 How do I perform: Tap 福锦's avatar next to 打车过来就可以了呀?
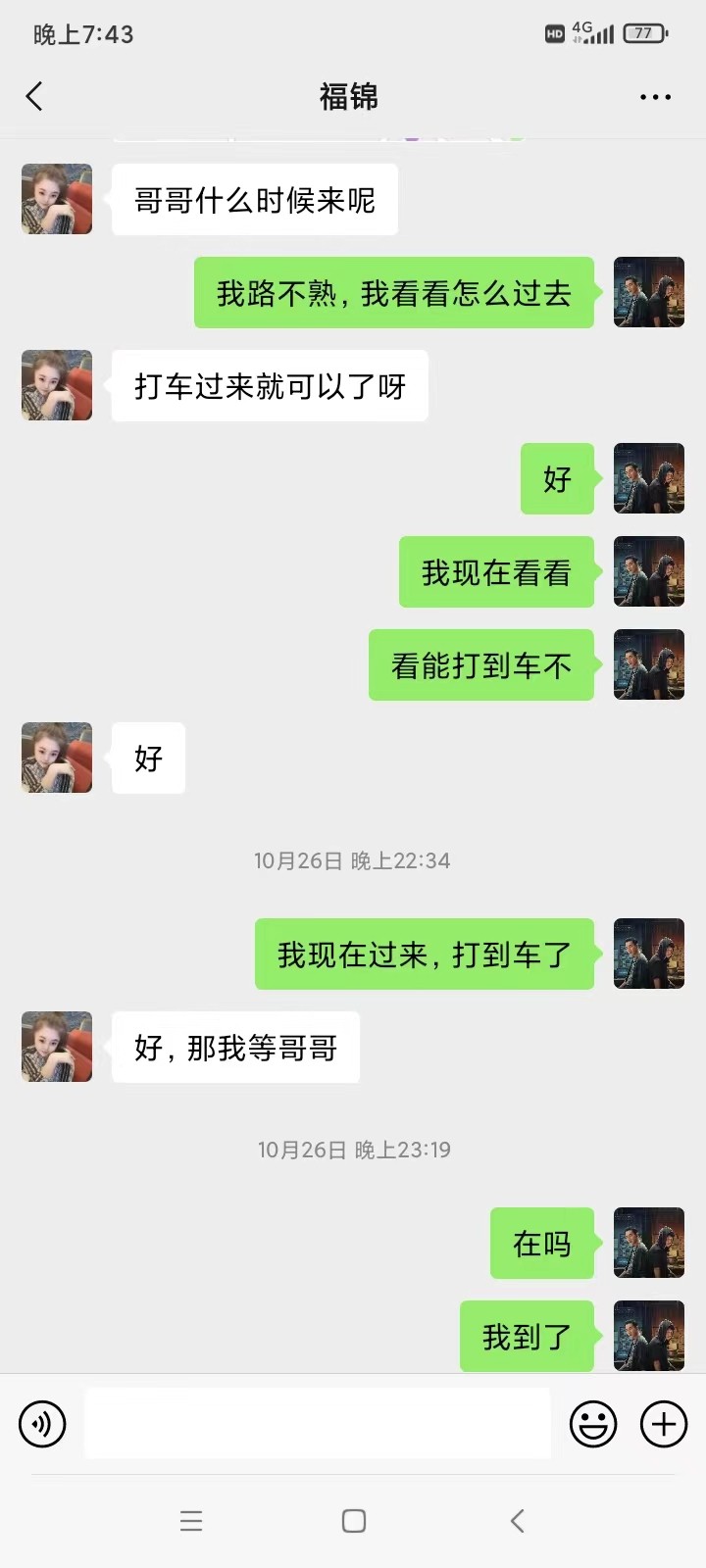pos(56,385)
